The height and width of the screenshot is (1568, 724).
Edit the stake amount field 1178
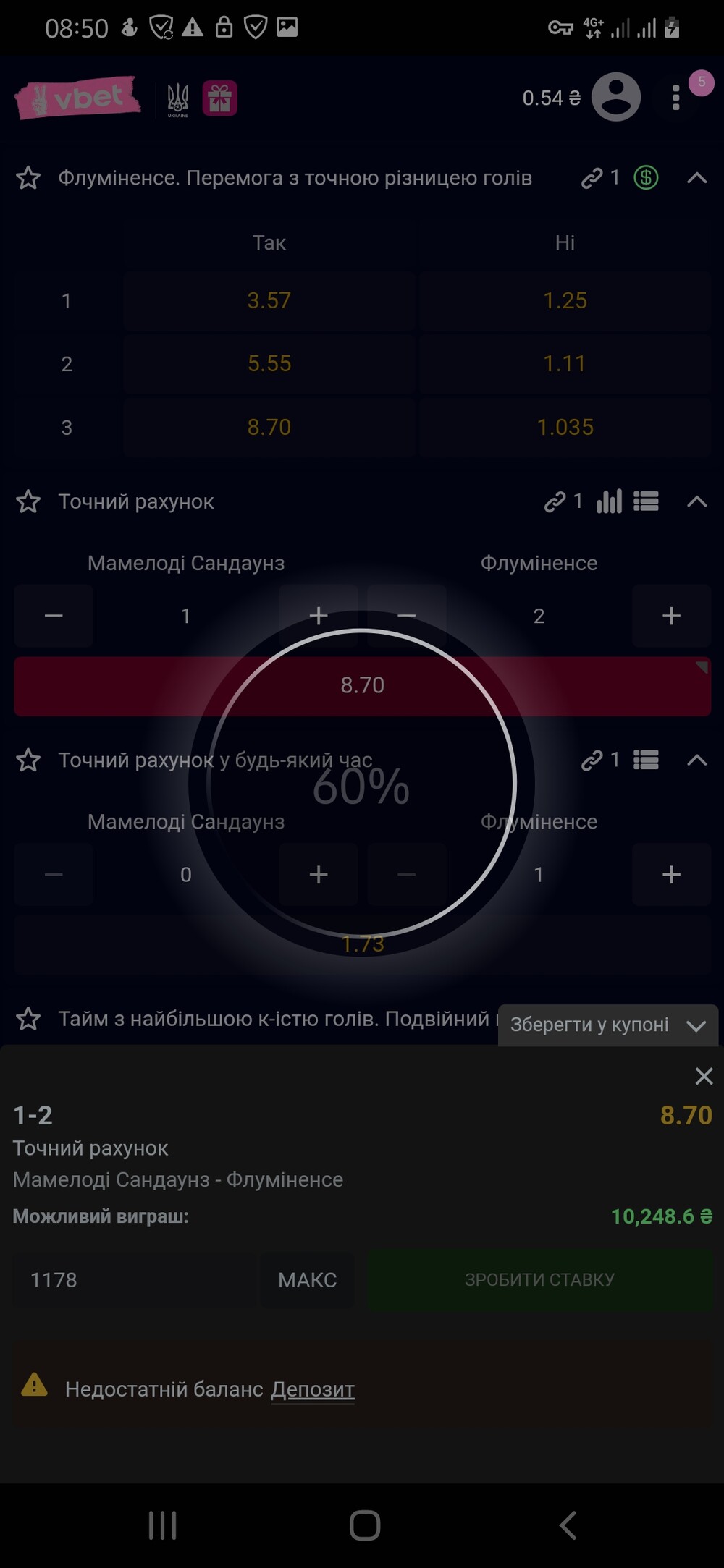135,1279
